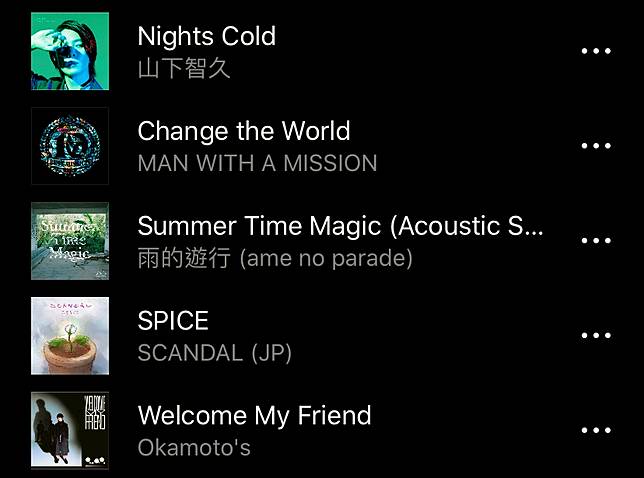Open more options for Change the World
Viewport: 644px width, 478px height.
point(596,146)
